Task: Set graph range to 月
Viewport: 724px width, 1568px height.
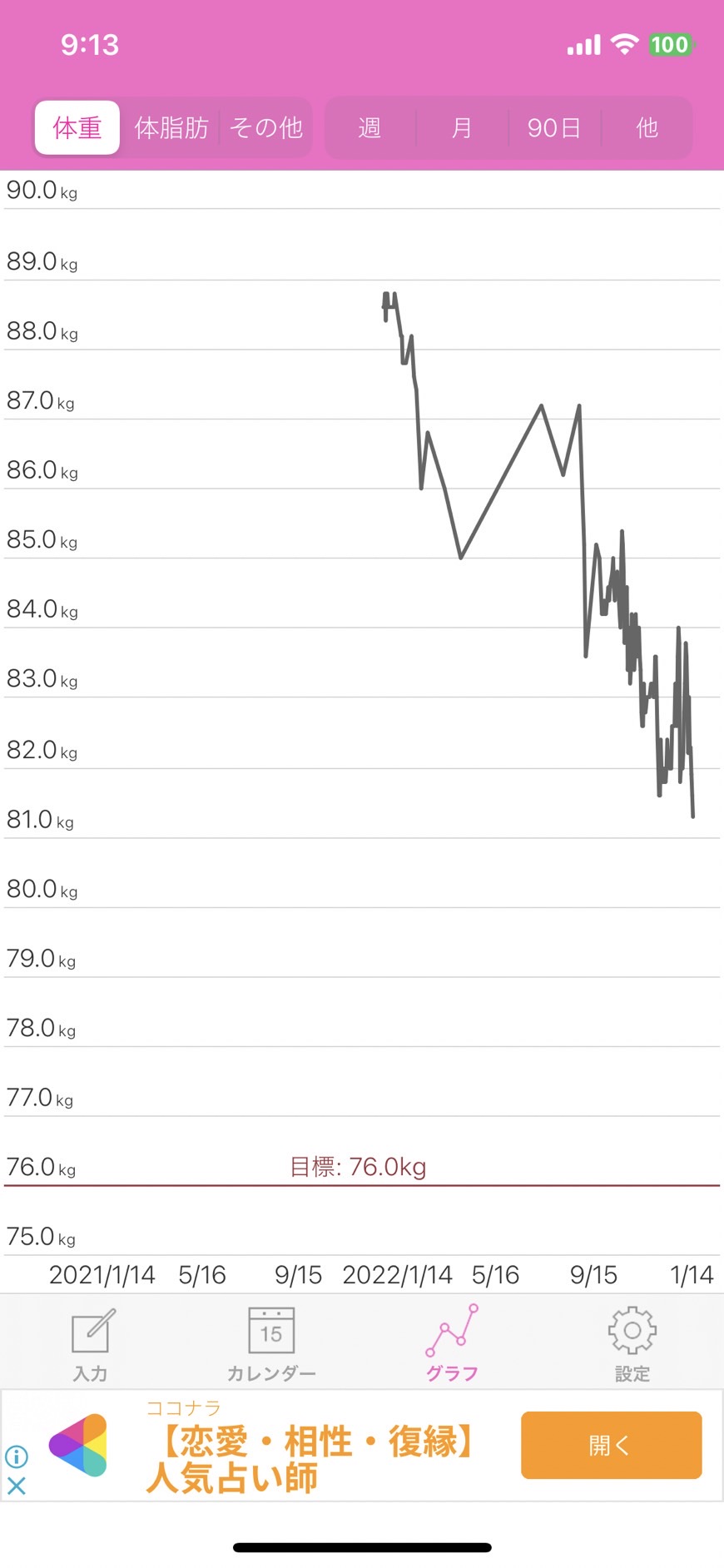Action: [462, 128]
